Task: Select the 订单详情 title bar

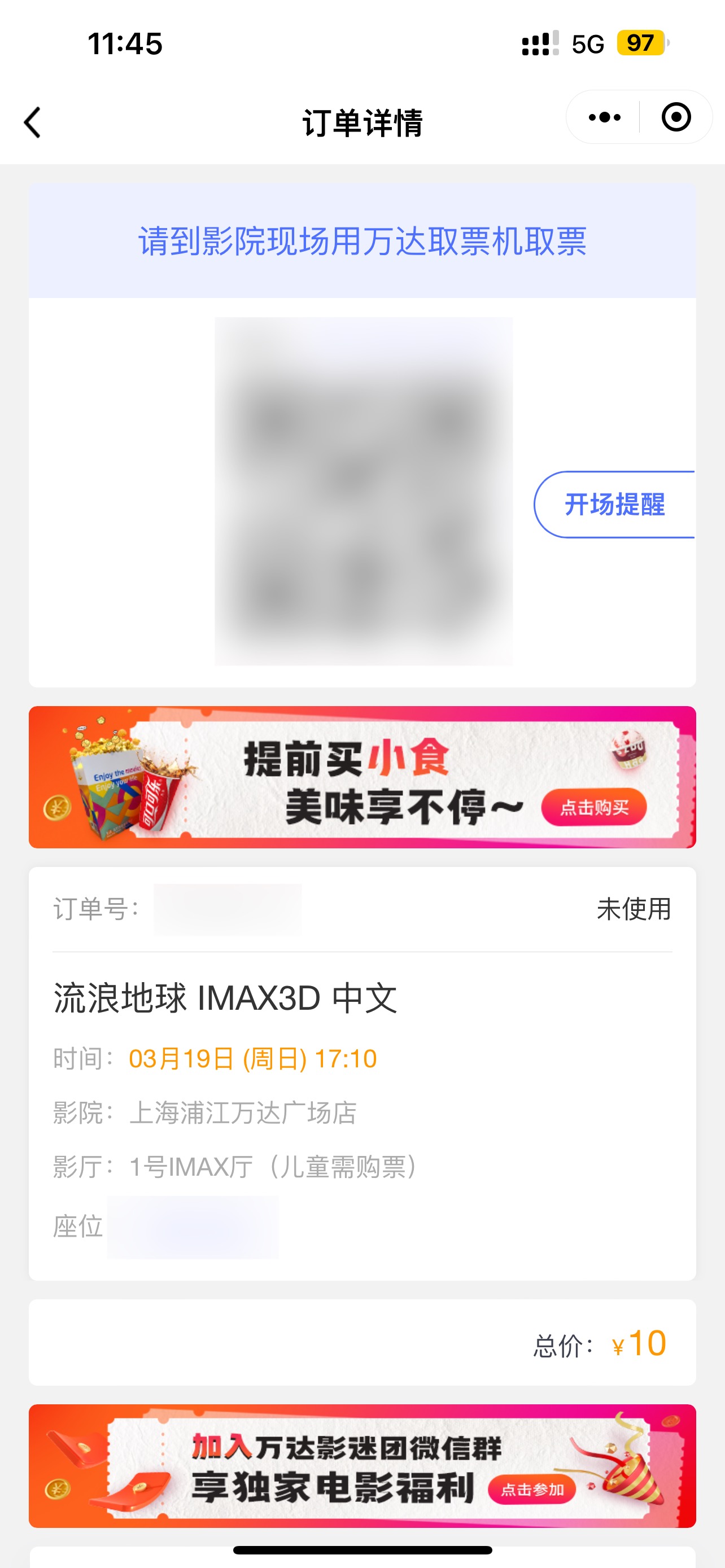Action: click(362, 122)
